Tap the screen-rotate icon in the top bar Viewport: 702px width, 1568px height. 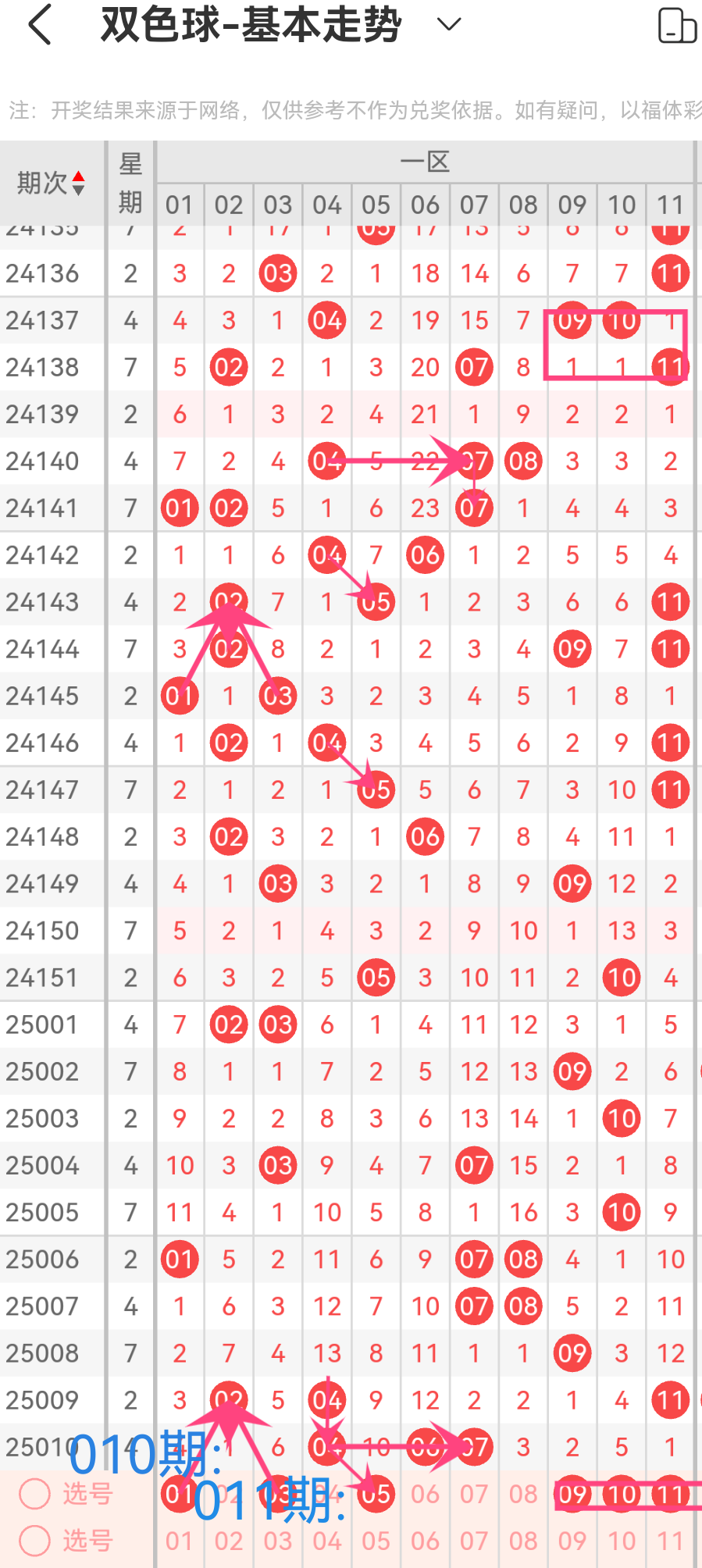[677, 25]
